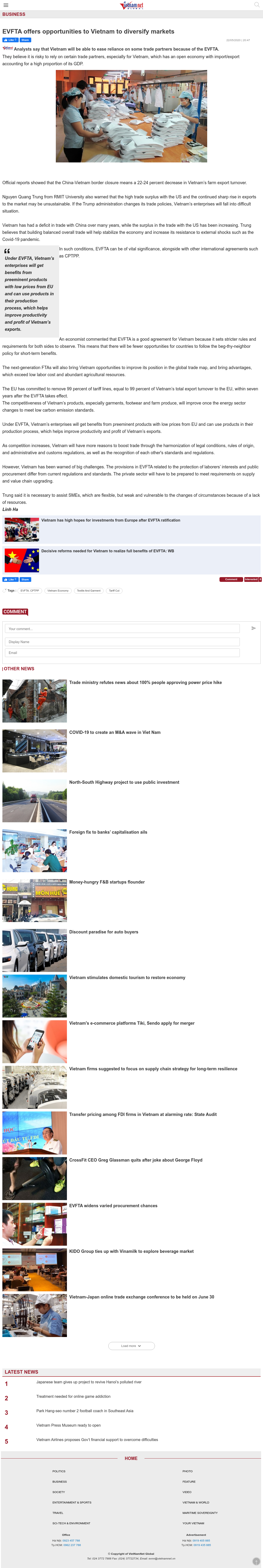
Task: Select the Textile And Garment tag
Action: [89, 590]
